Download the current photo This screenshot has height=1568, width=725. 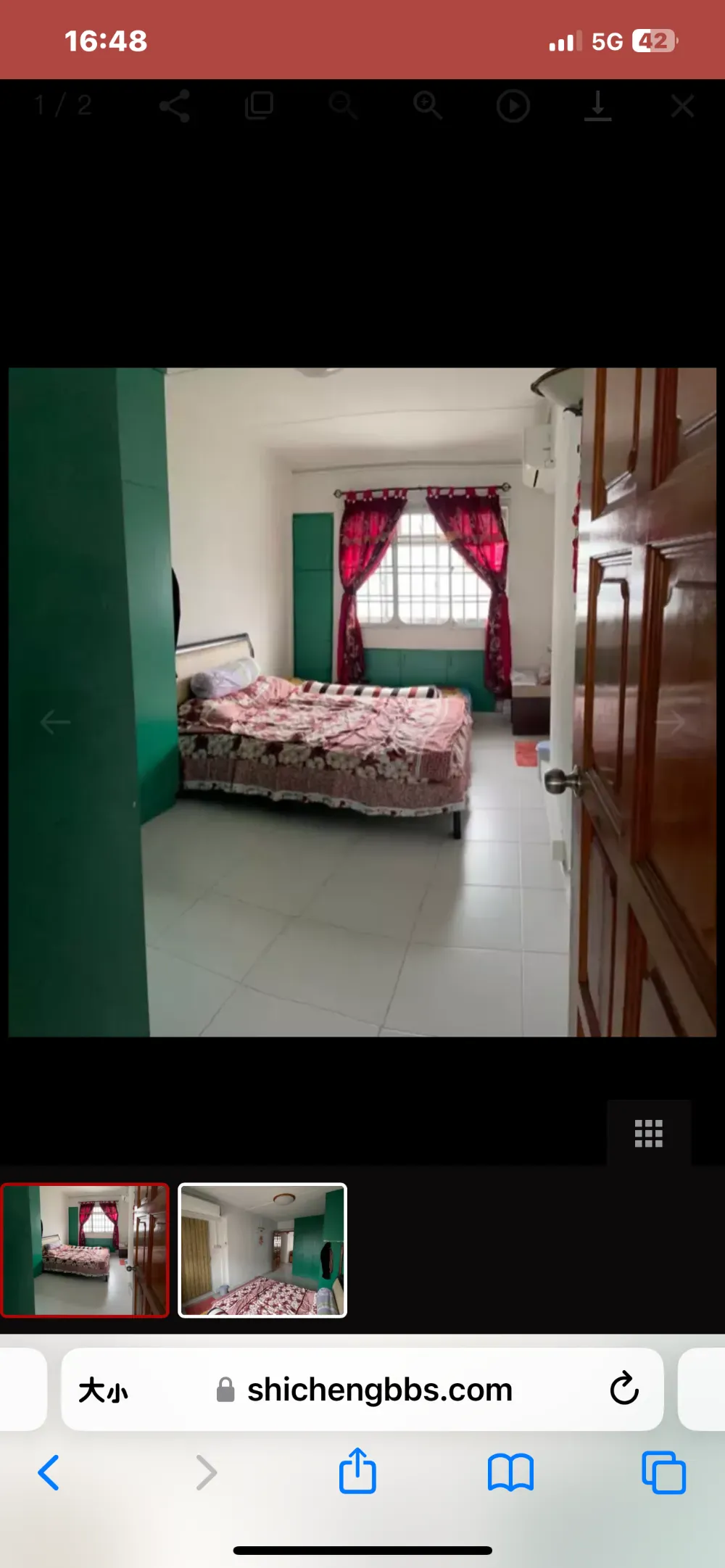tap(598, 106)
